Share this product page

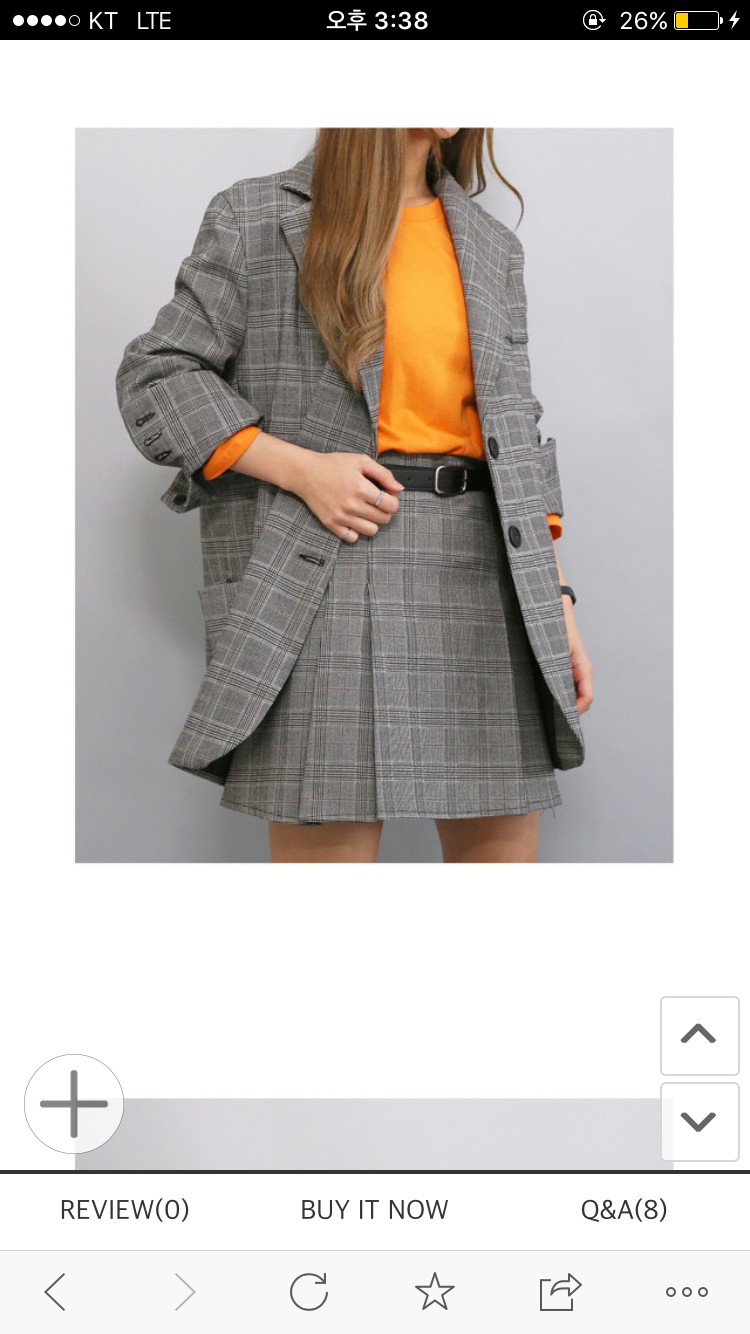pos(560,1292)
